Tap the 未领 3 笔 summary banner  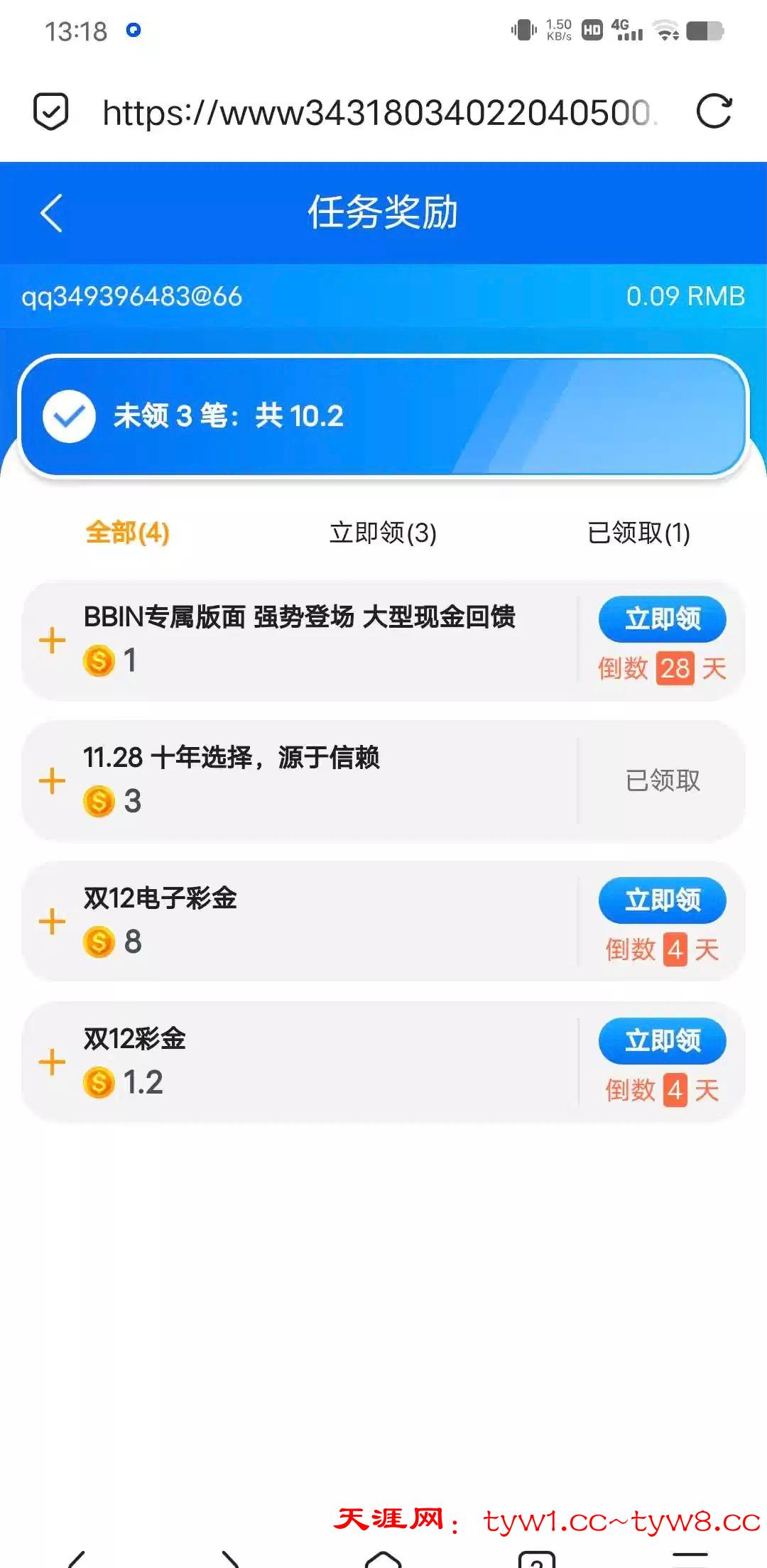click(x=383, y=416)
